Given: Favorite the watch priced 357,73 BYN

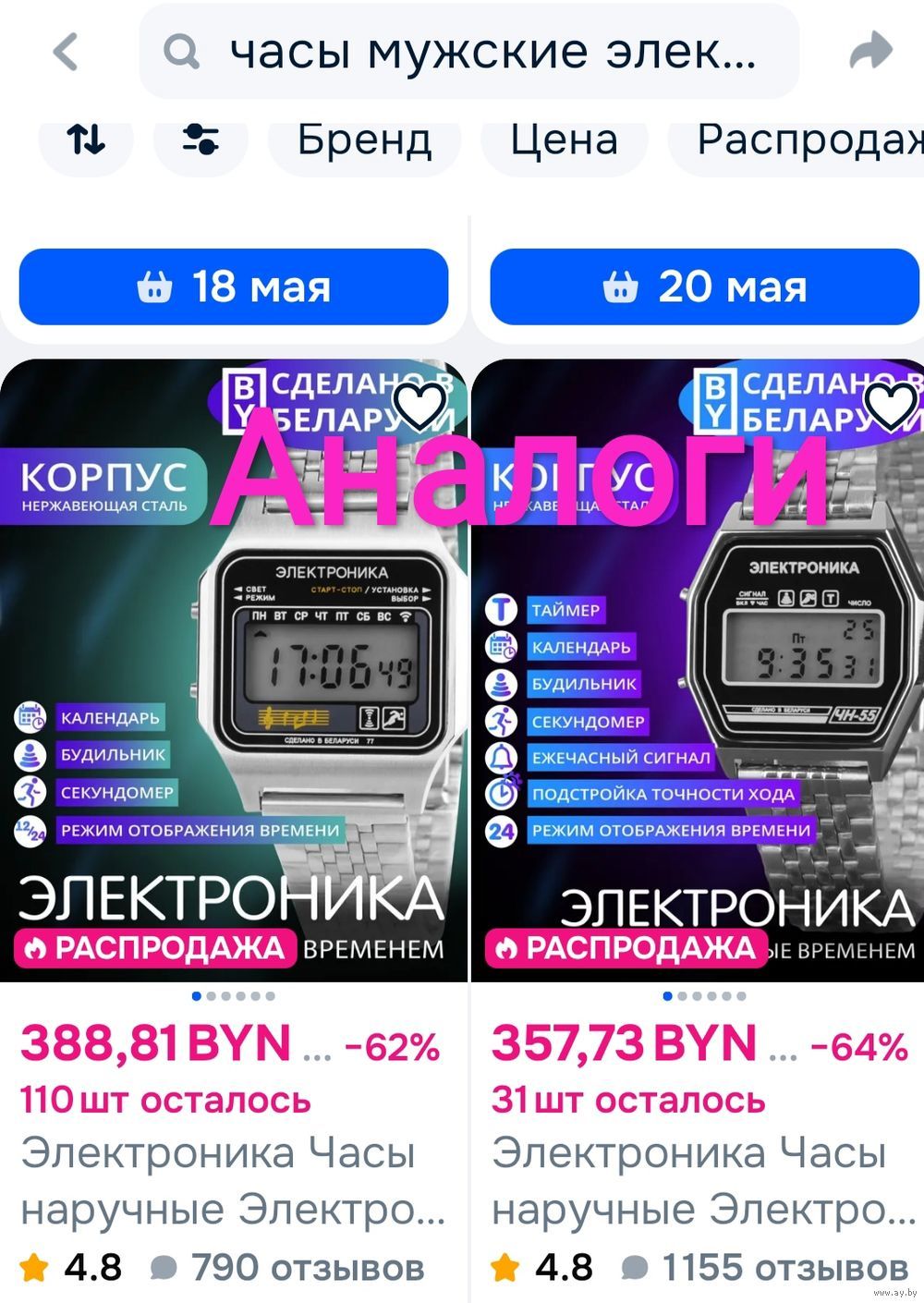Looking at the screenshot, I should pyautogui.click(x=891, y=406).
